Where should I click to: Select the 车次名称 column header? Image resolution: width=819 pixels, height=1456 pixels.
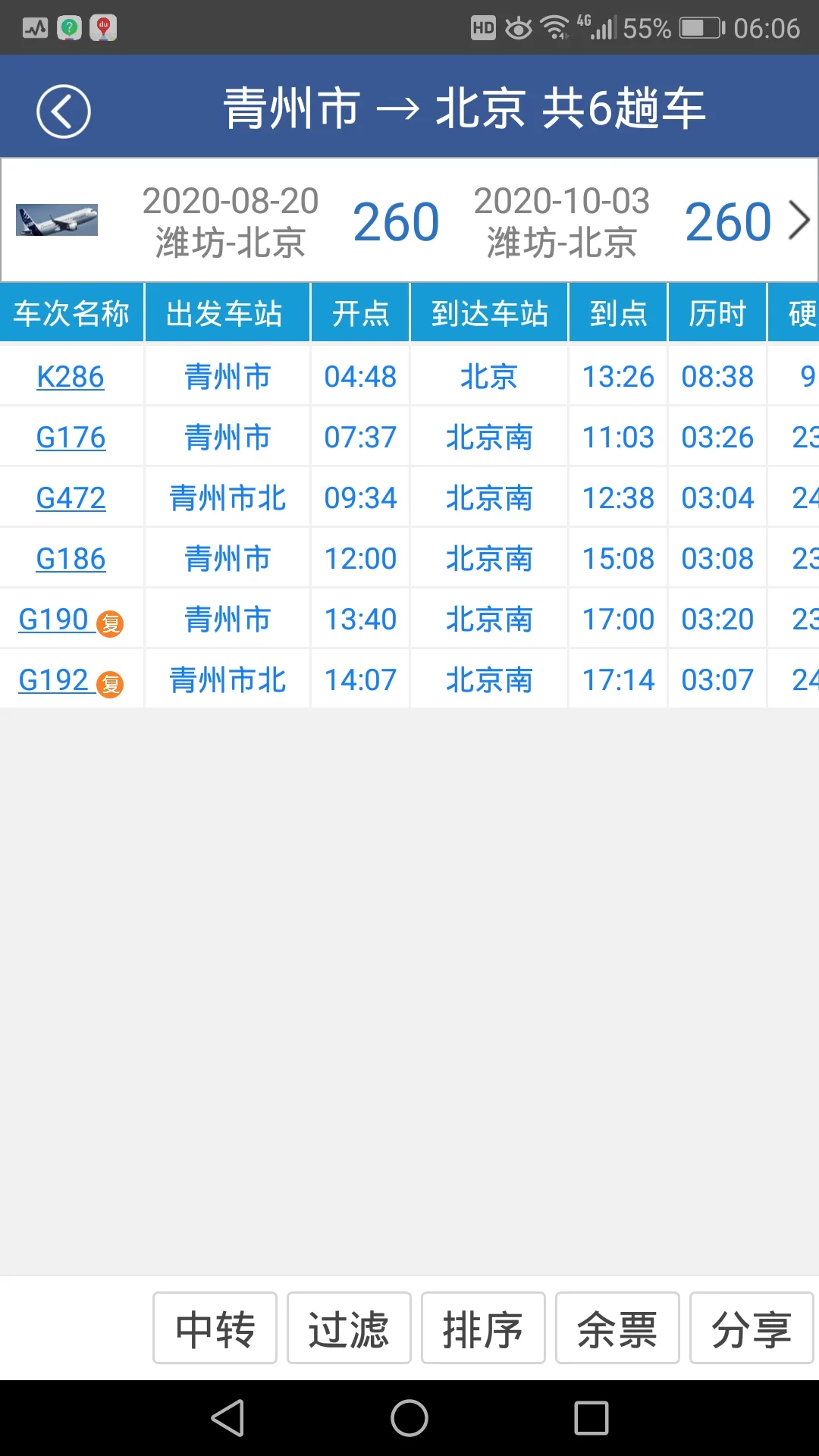71,312
